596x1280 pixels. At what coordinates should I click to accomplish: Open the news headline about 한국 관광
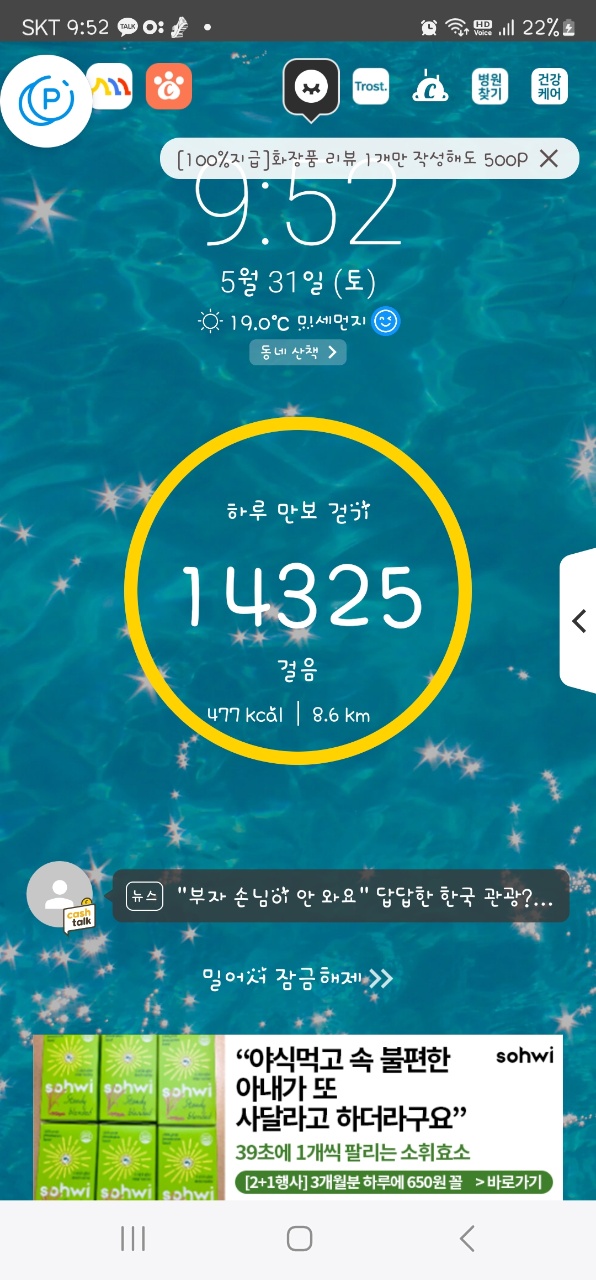click(341, 896)
